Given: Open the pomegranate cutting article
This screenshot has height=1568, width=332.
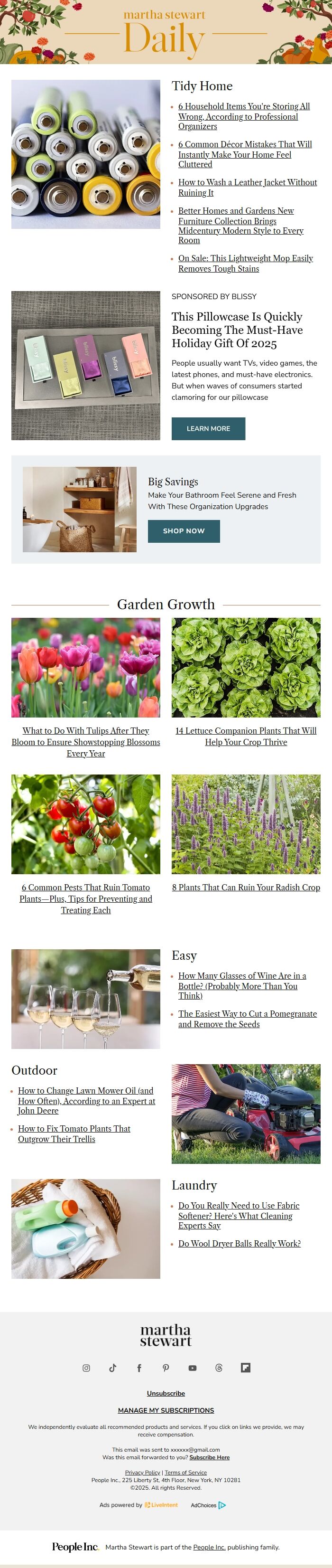Looking at the screenshot, I should [248, 1019].
